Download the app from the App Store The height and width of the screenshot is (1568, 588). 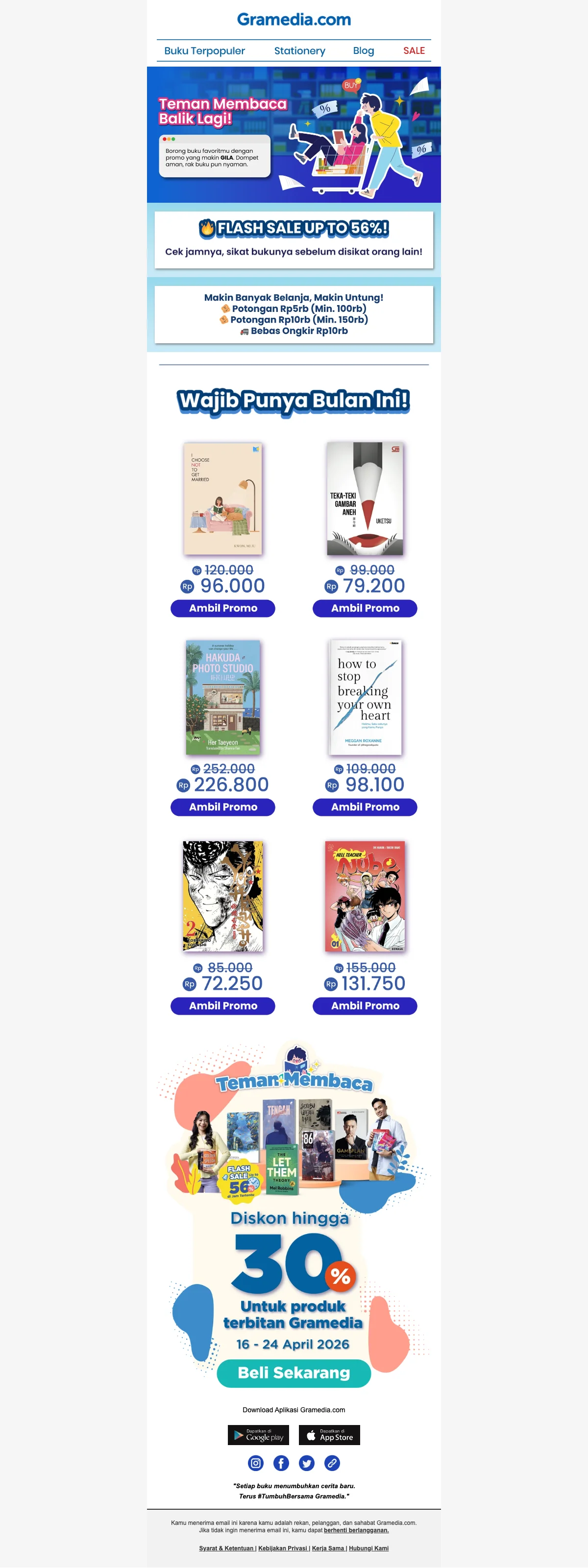[x=329, y=1435]
